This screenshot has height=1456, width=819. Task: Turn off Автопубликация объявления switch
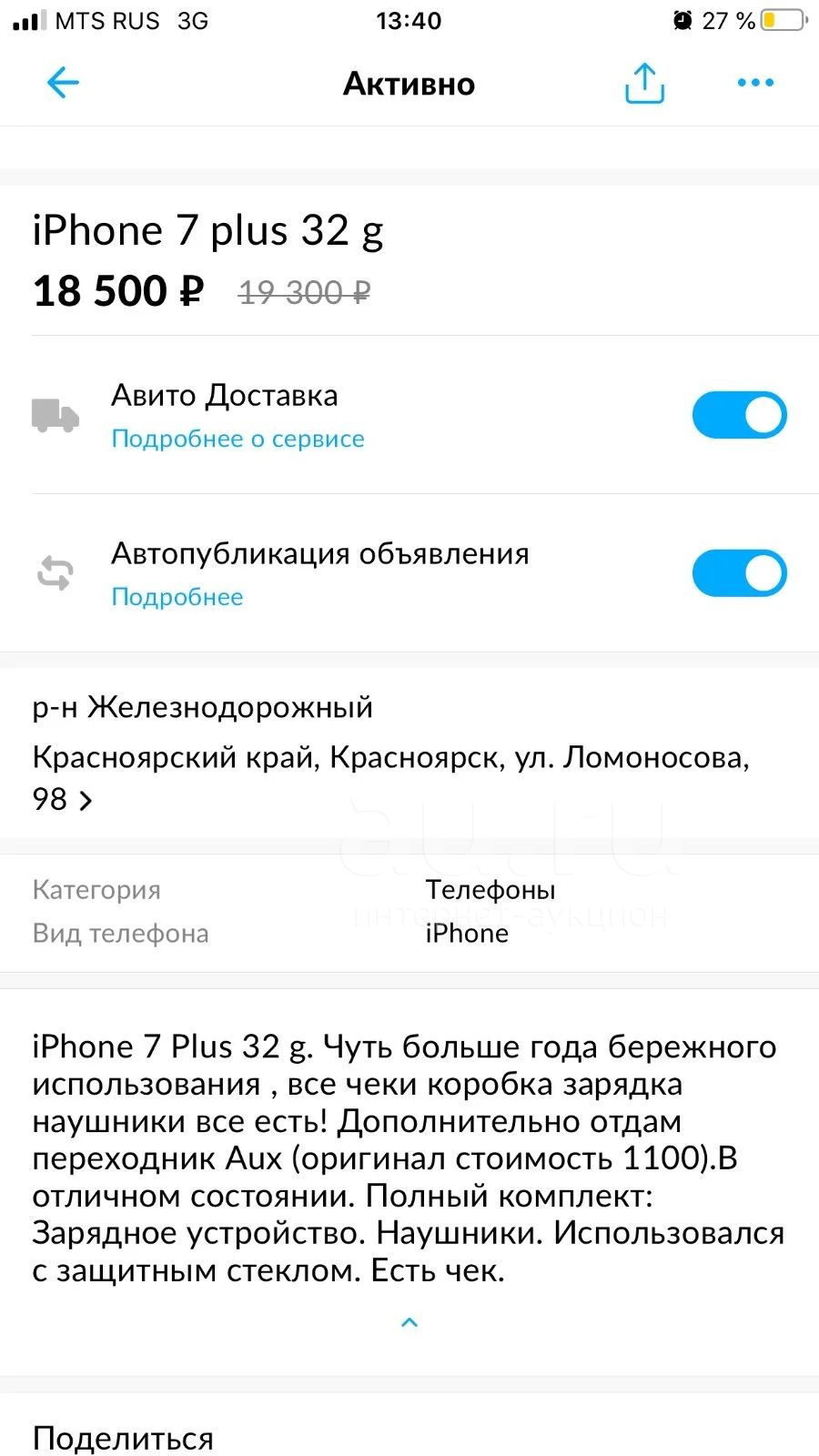(739, 573)
